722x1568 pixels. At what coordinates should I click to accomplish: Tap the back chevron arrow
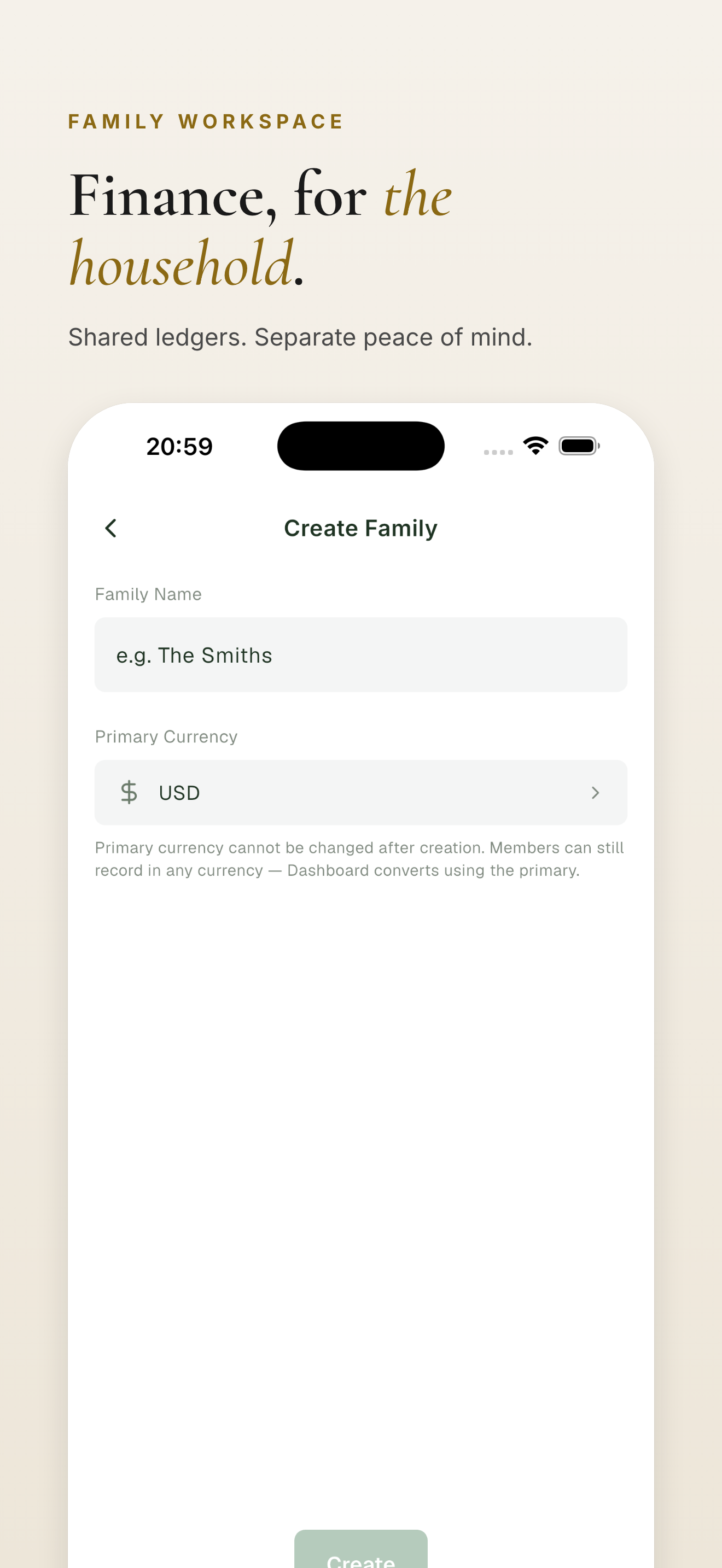[111, 528]
